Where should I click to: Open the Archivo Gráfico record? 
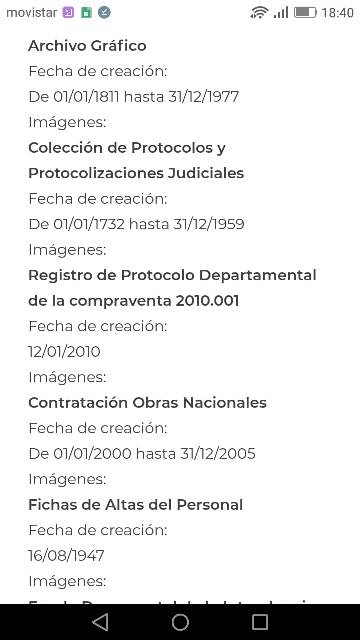(x=87, y=46)
